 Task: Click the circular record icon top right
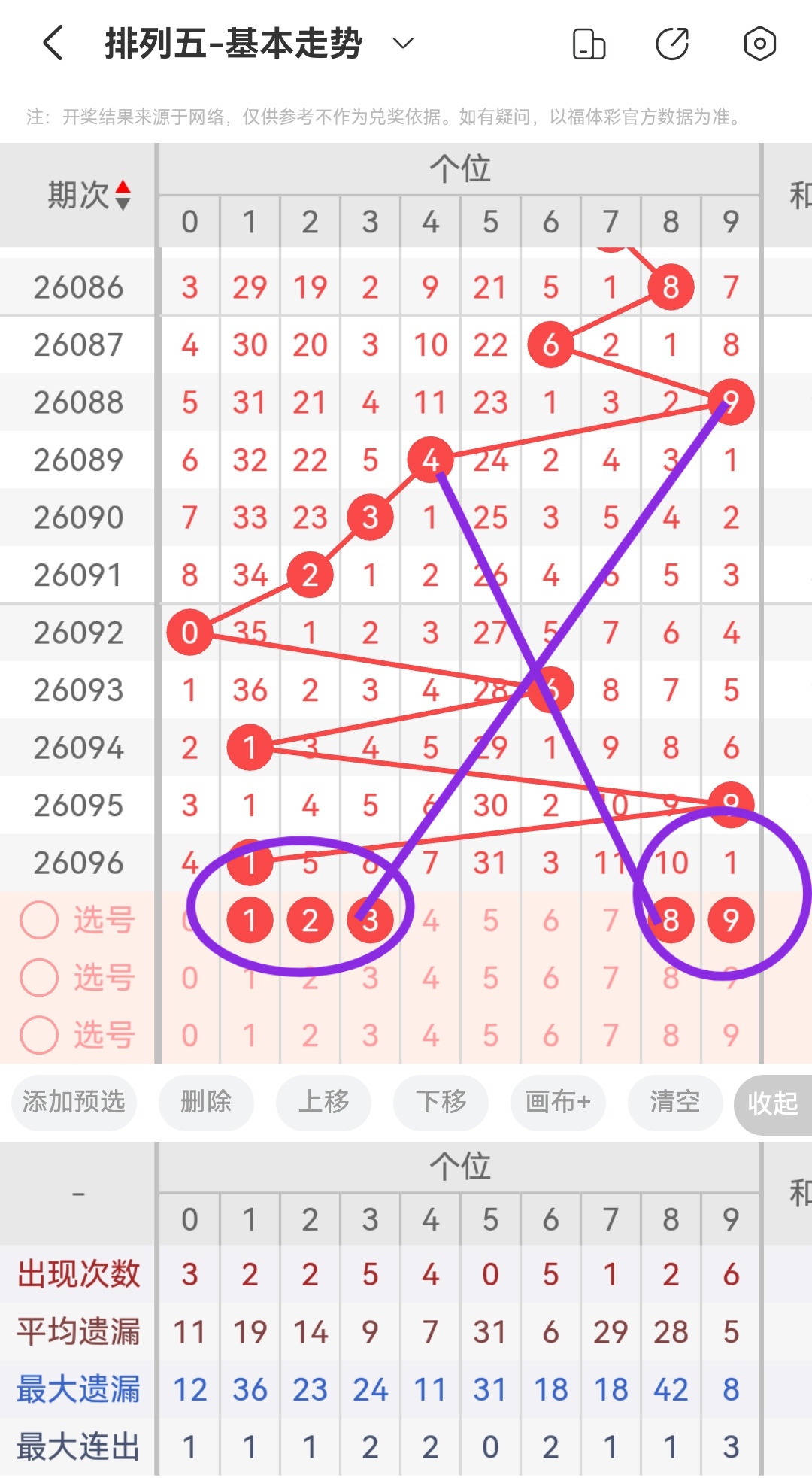(x=759, y=44)
